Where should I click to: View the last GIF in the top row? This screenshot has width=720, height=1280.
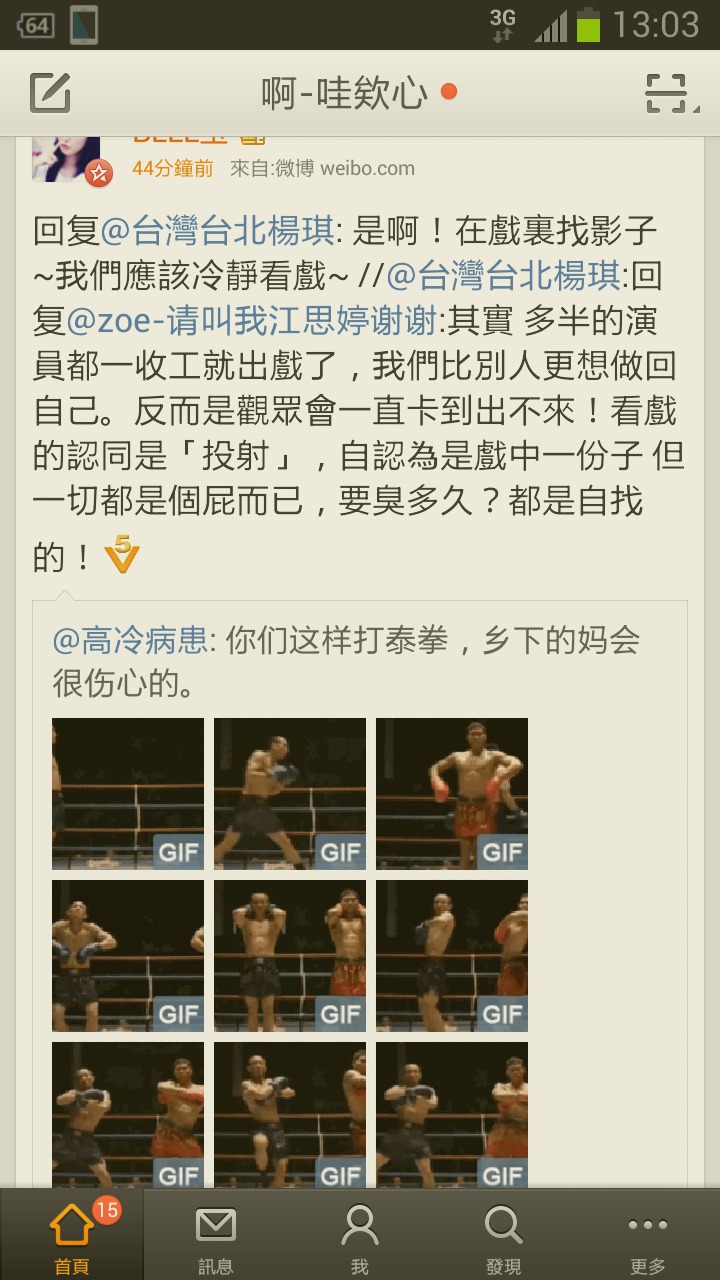point(452,794)
